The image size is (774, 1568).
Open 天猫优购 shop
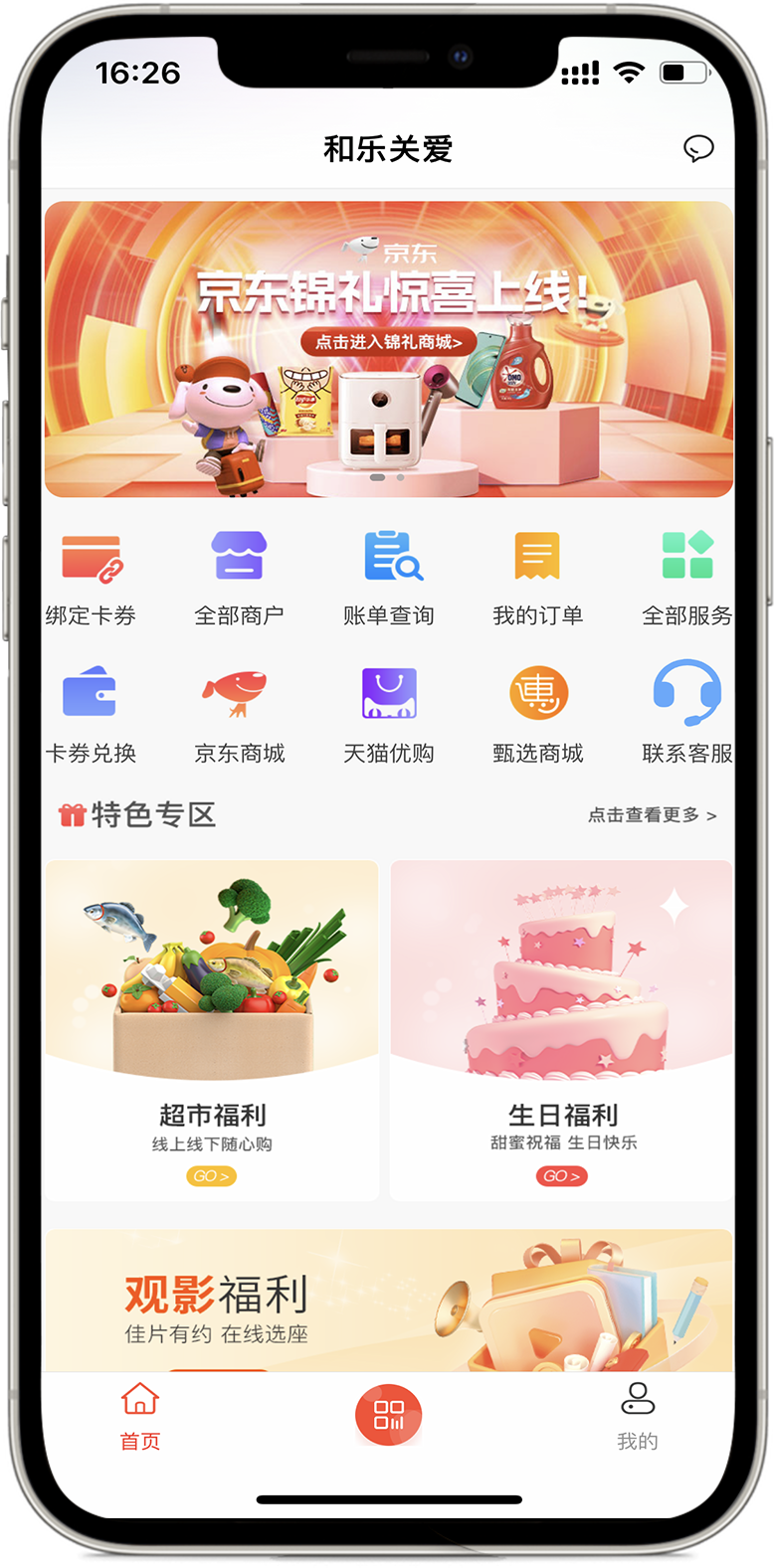(389, 712)
